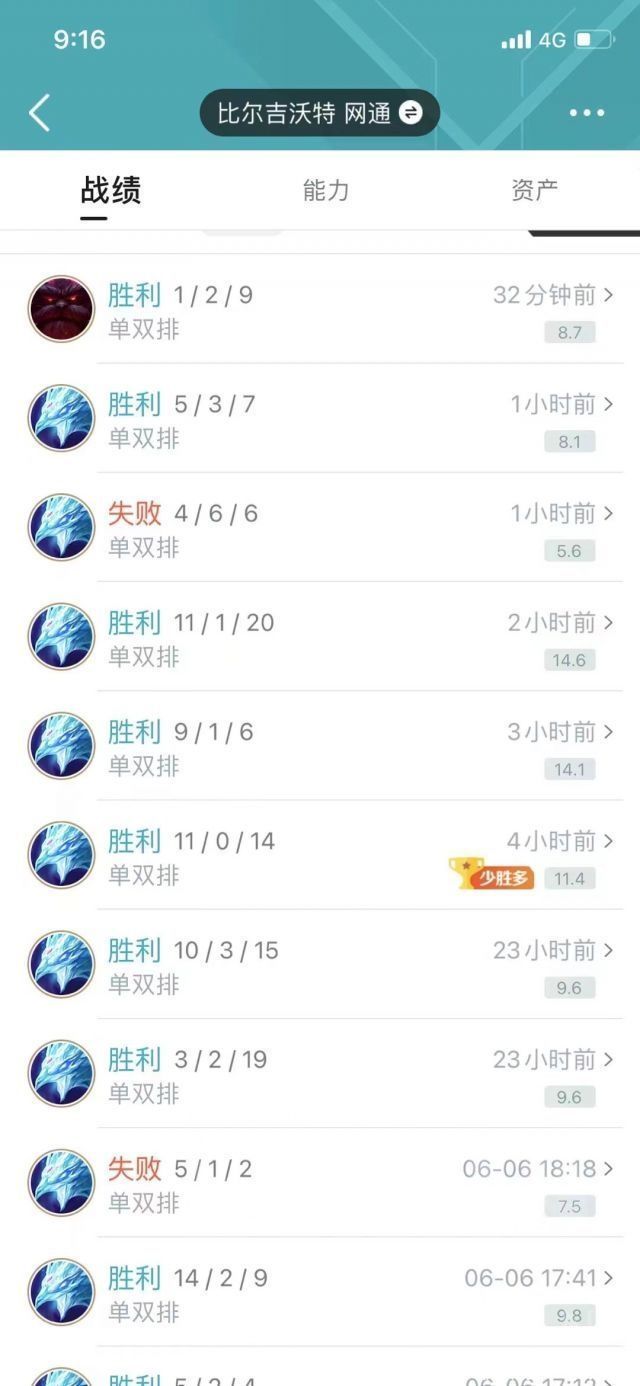Switch server via 比尔吉沃特 网通 selector
The height and width of the screenshot is (1386, 640).
[319, 113]
